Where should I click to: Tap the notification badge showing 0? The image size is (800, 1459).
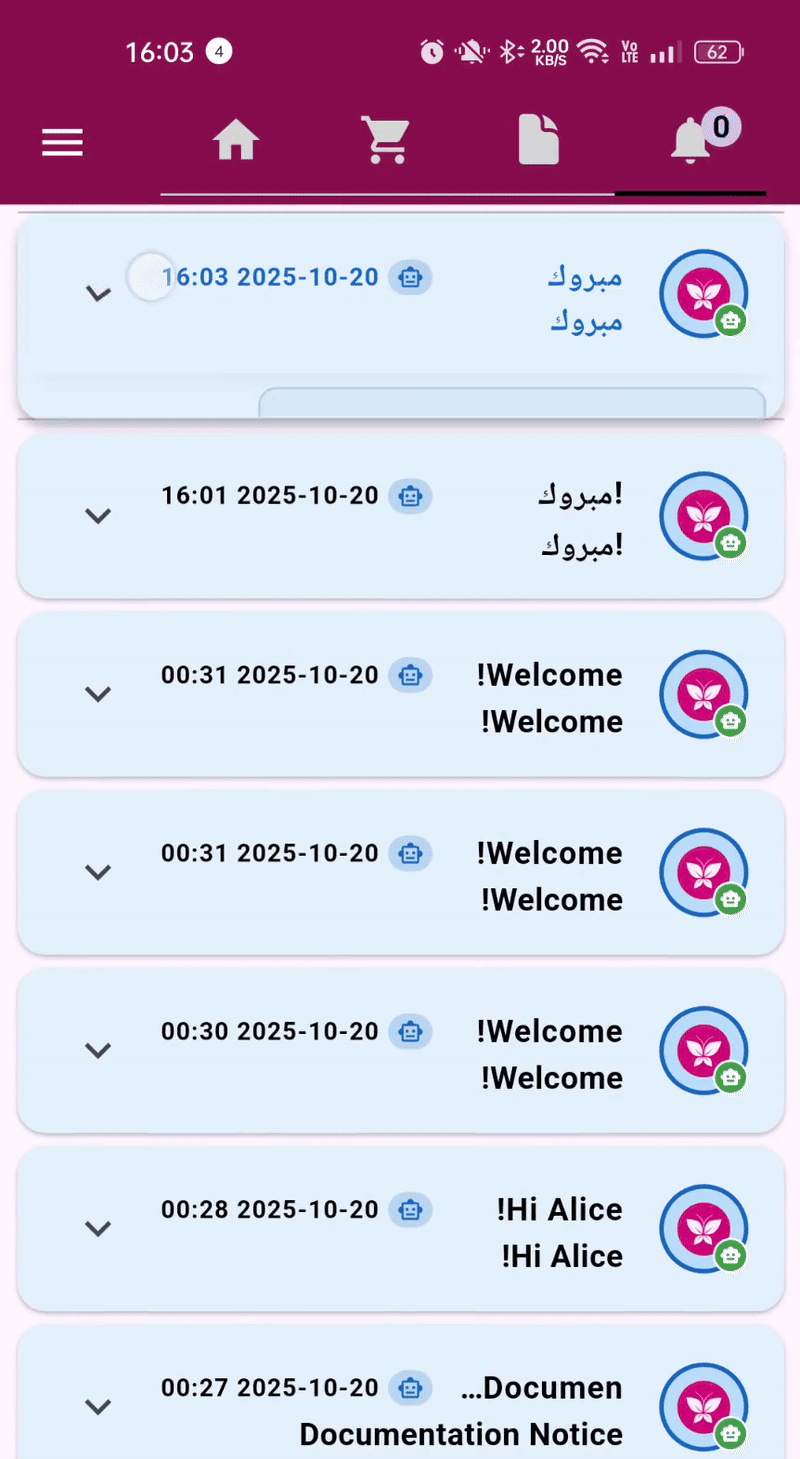[x=720, y=126]
